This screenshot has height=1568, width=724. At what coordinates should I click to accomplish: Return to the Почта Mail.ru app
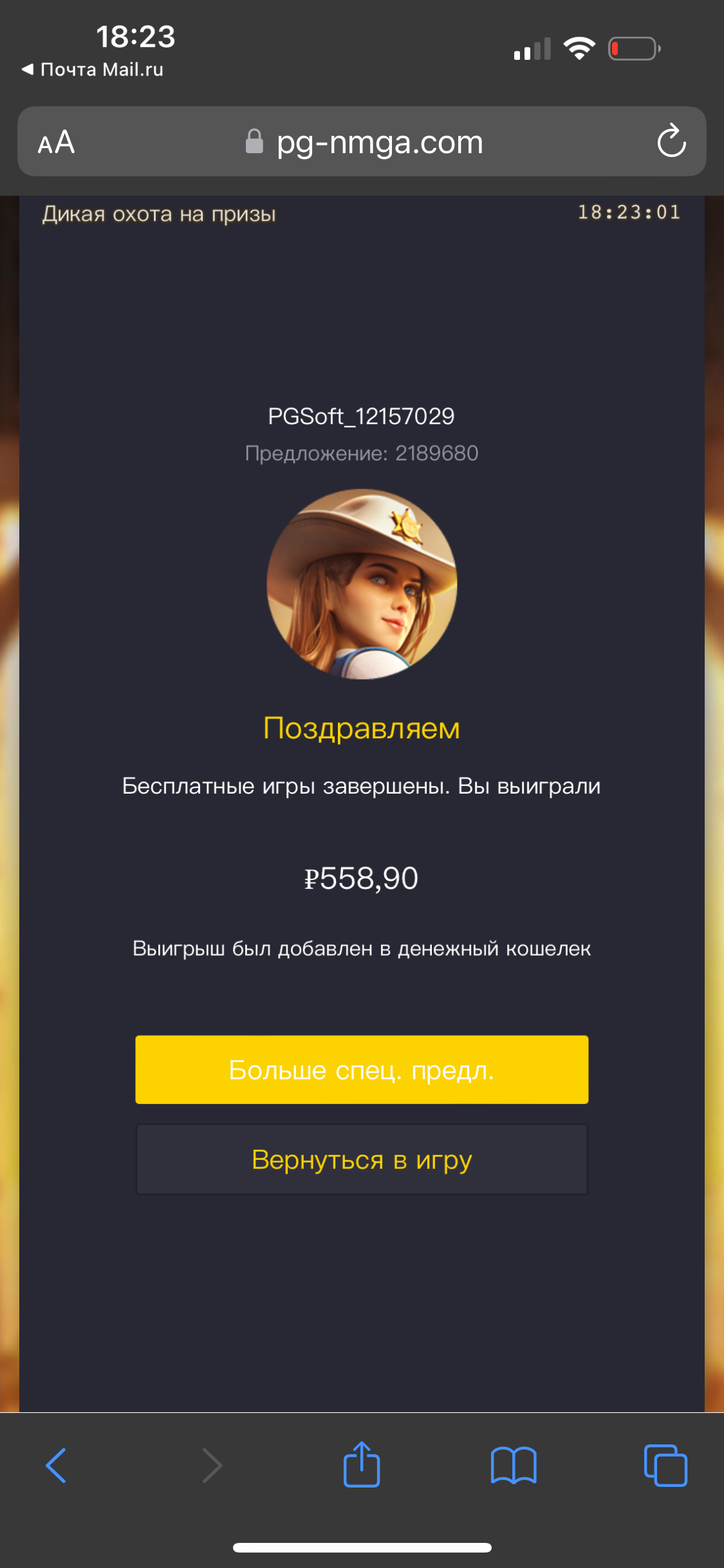[93, 70]
